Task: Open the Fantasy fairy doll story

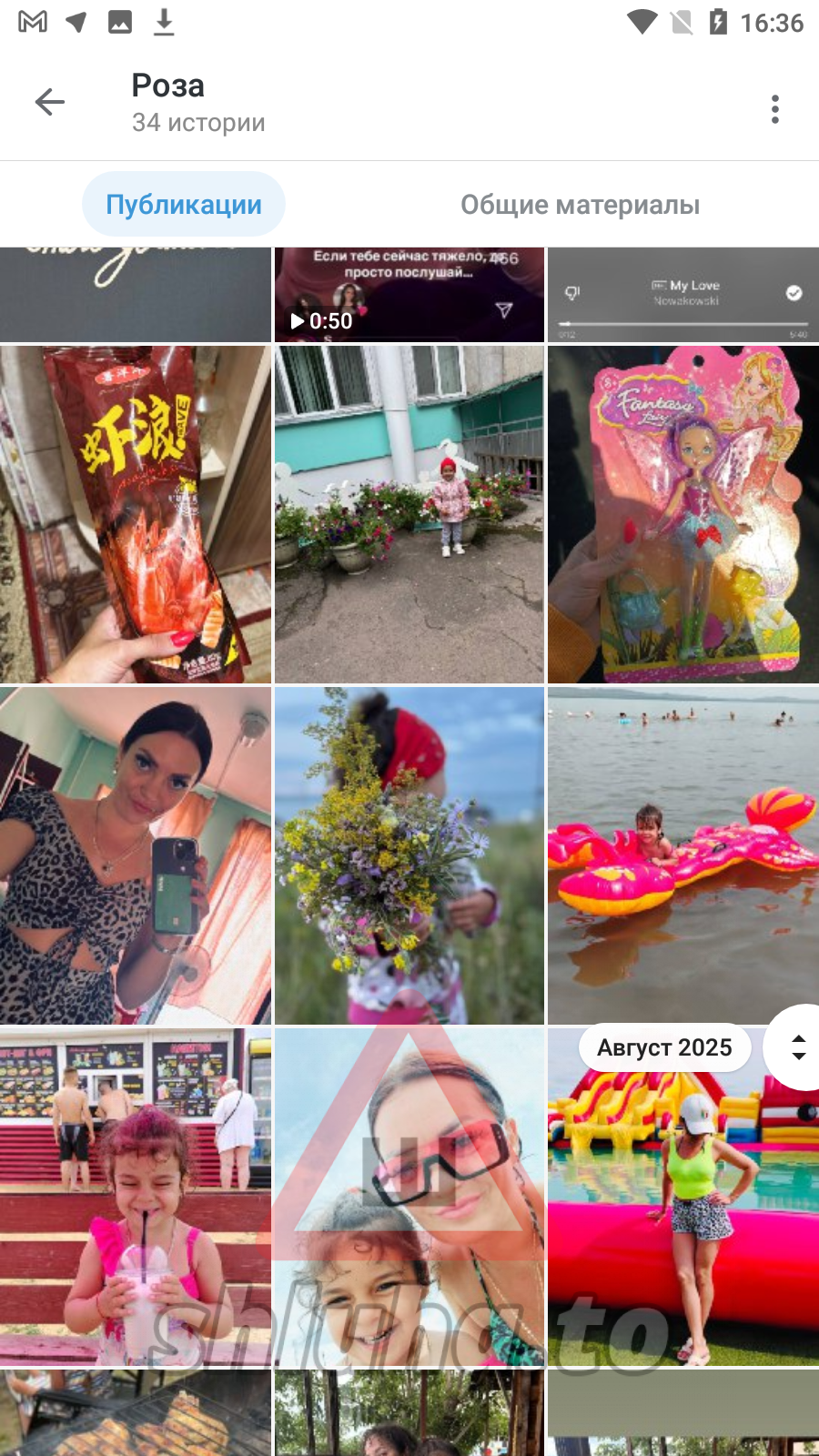Action: [682, 514]
